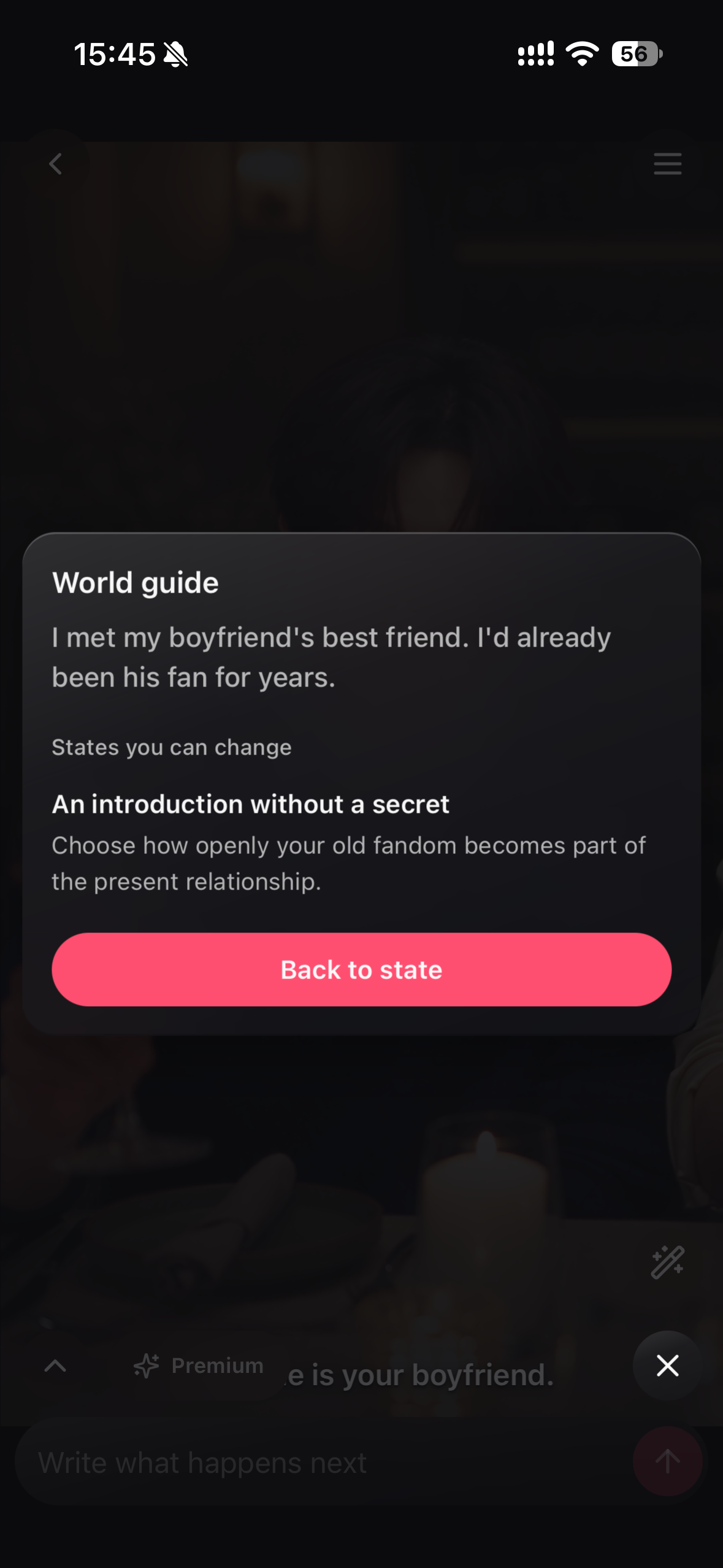Open the Premium option

[x=198, y=1366]
